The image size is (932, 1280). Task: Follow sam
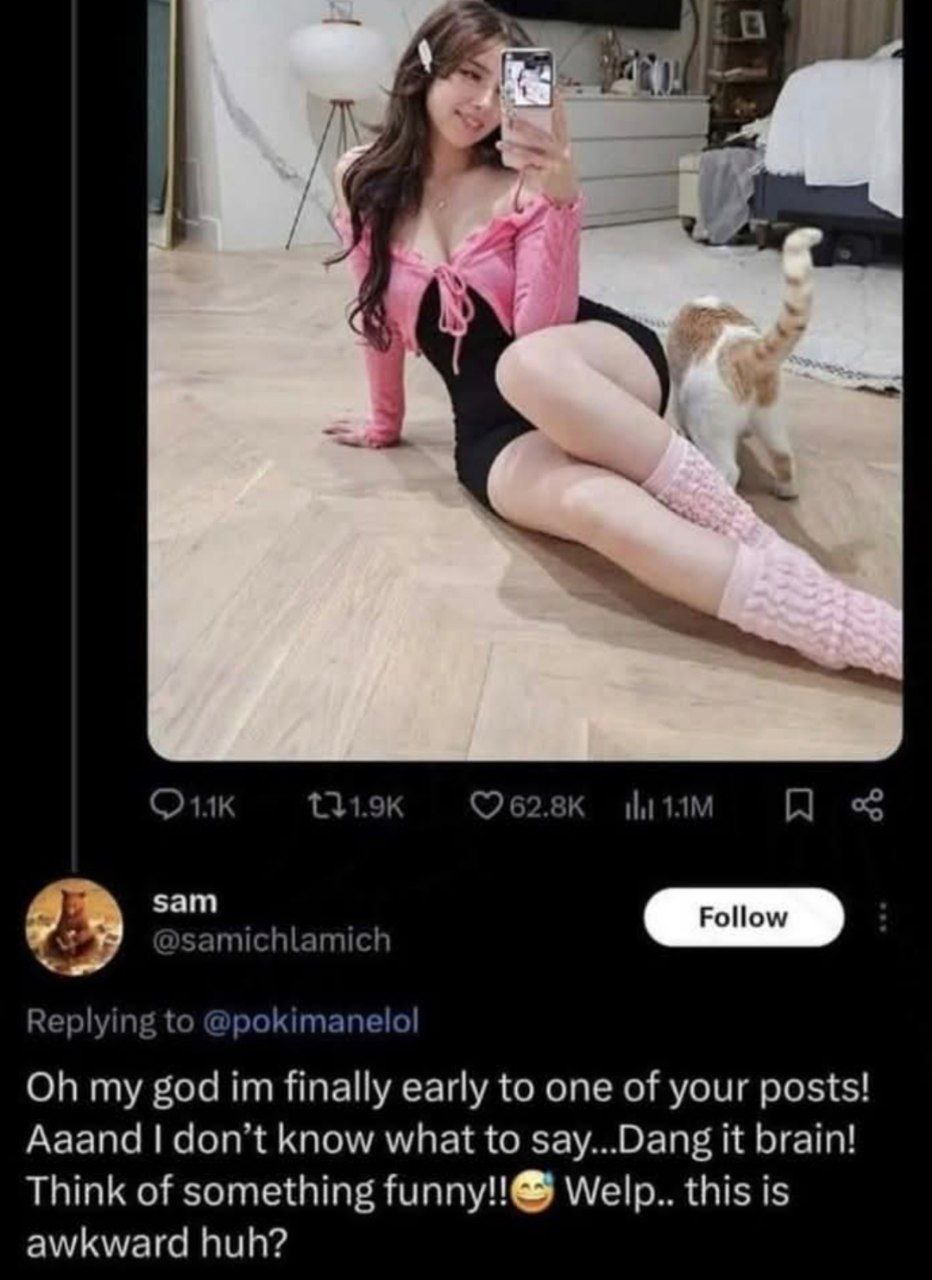[744, 917]
